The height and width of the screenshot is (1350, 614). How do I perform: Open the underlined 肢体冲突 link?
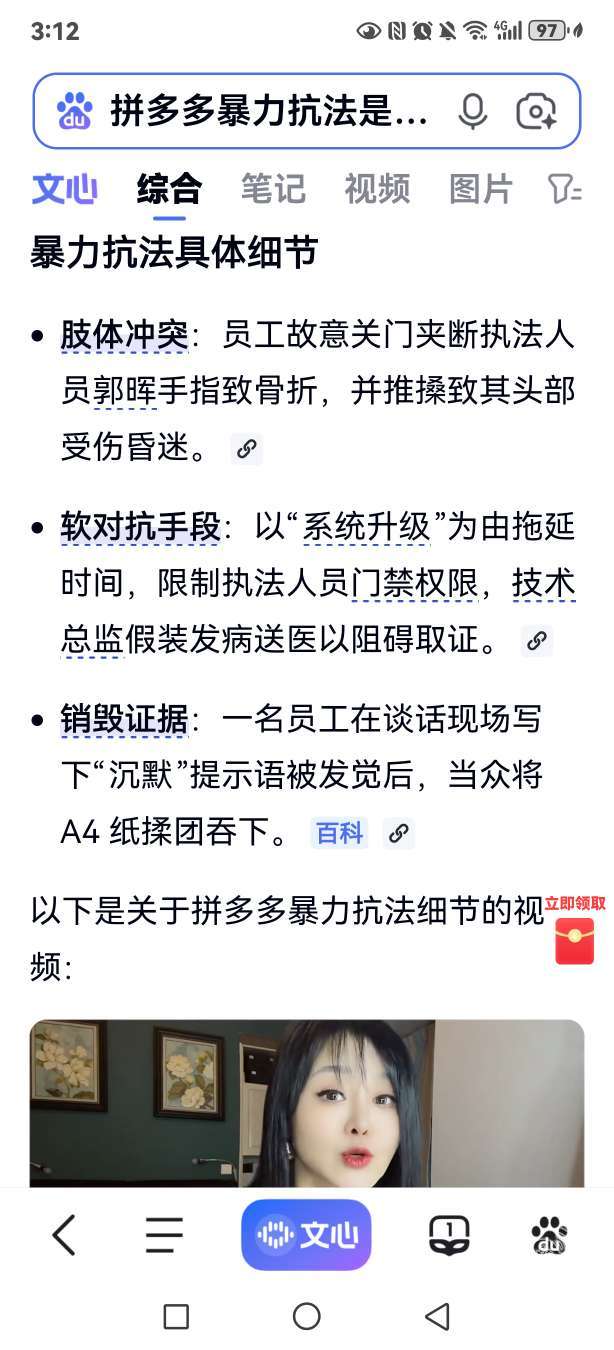[x=124, y=335]
